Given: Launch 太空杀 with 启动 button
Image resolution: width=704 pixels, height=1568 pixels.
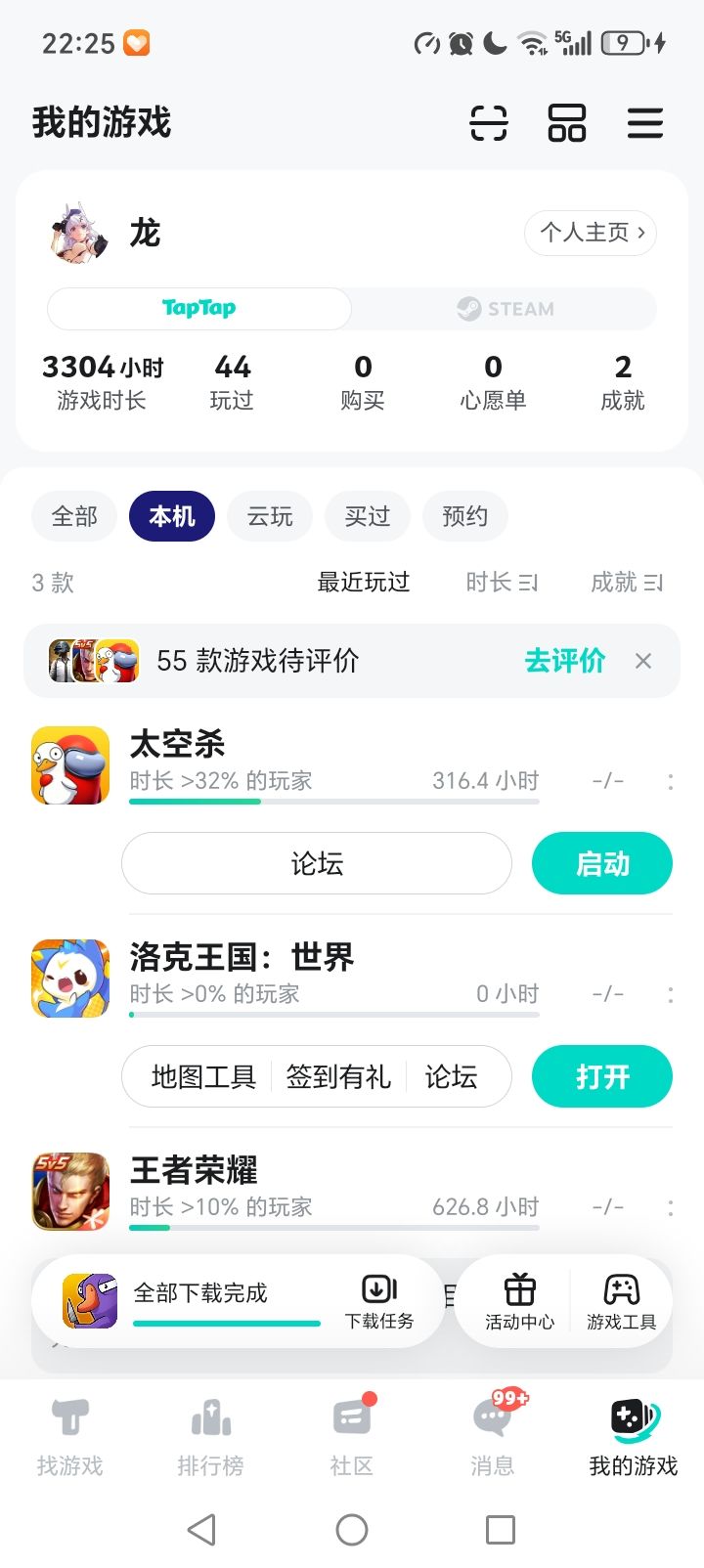Looking at the screenshot, I should tap(602, 863).
